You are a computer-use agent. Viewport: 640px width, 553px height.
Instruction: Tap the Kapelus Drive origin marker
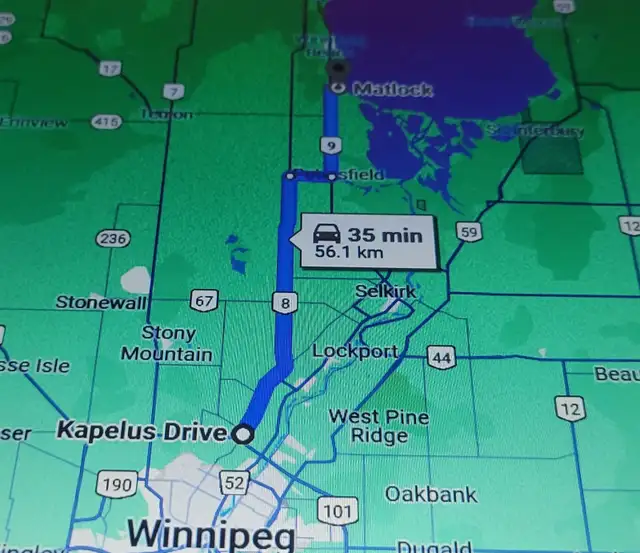[x=242, y=433]
